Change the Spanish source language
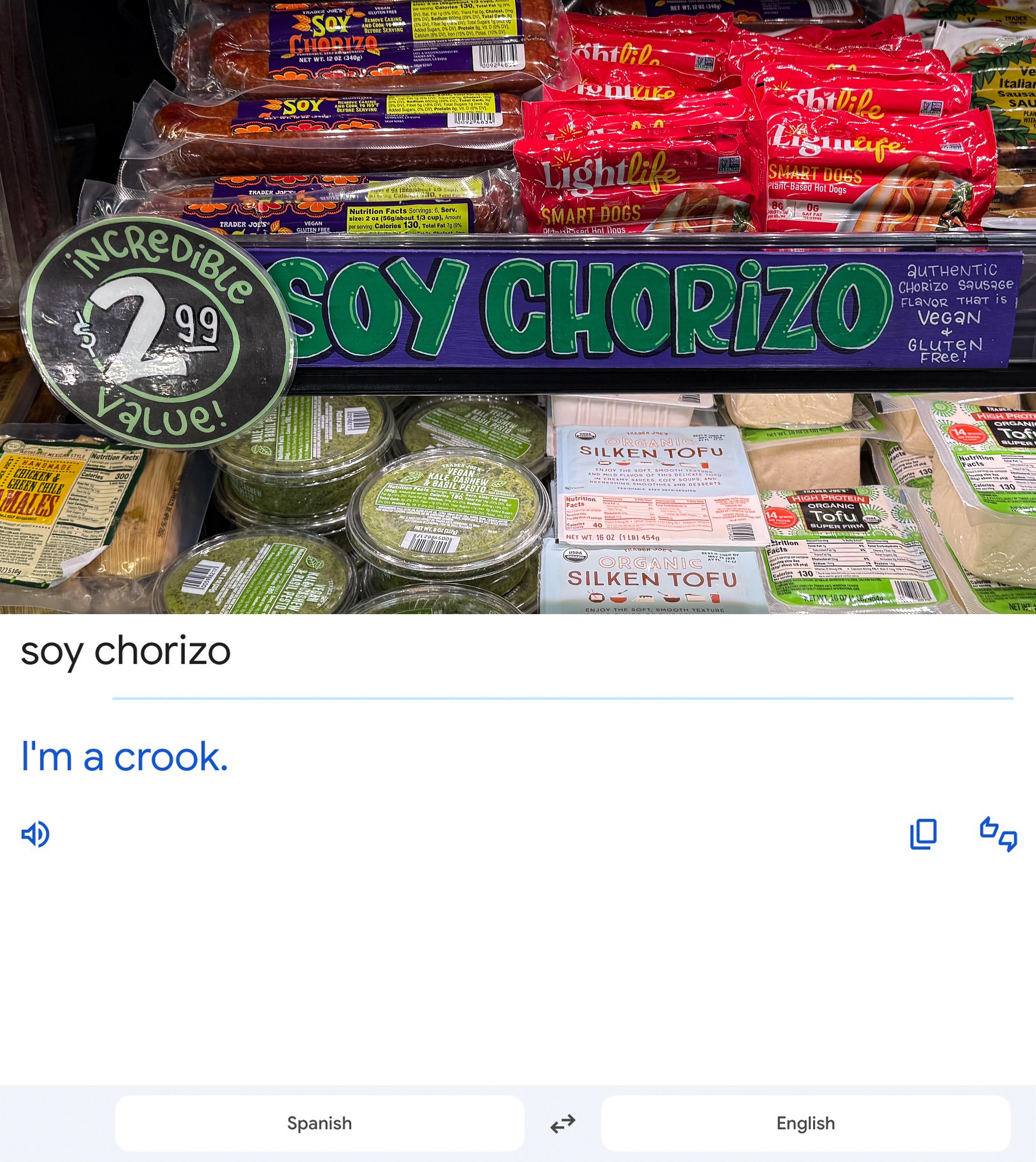This screenshot has height=1162, width=1036. click(x=319, y=1123)
